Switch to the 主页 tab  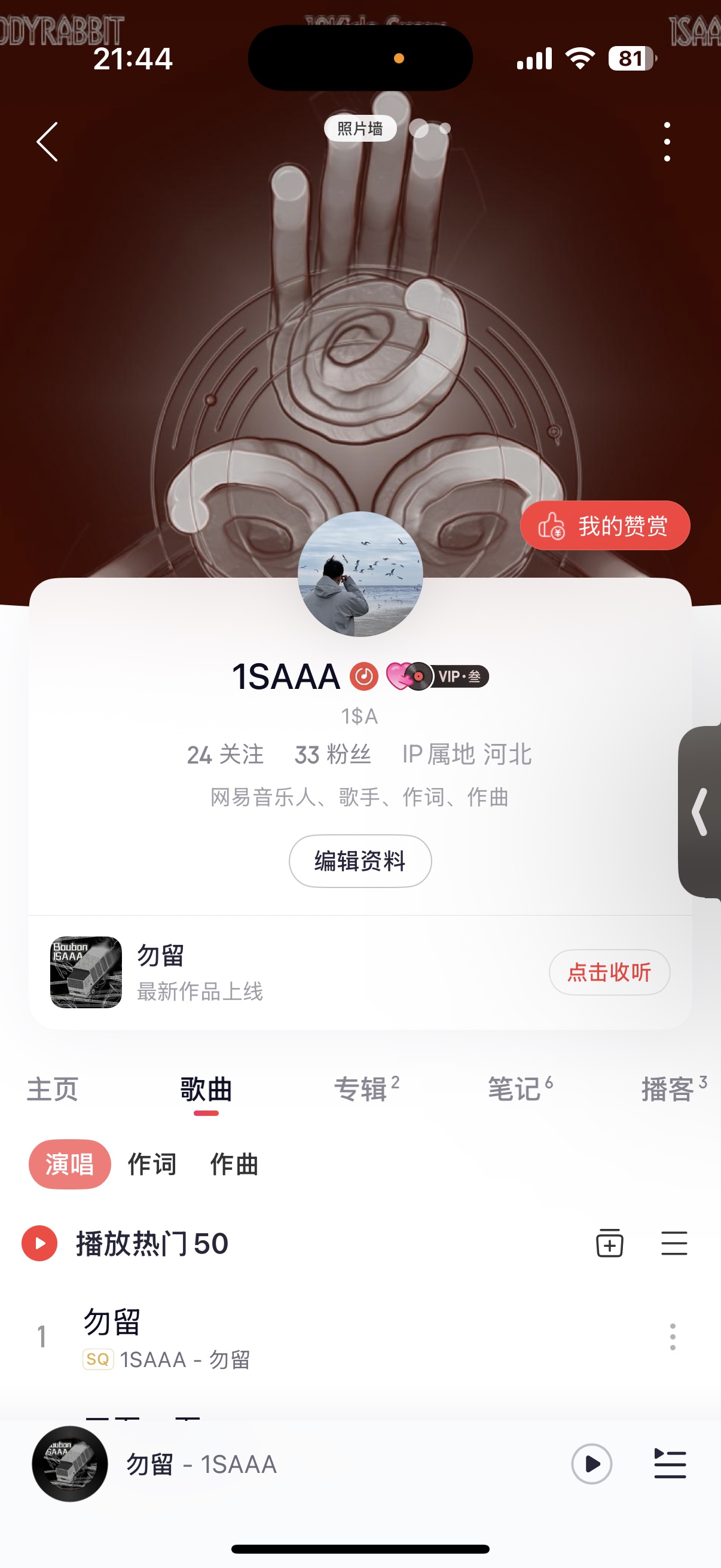coord(53,1089)
